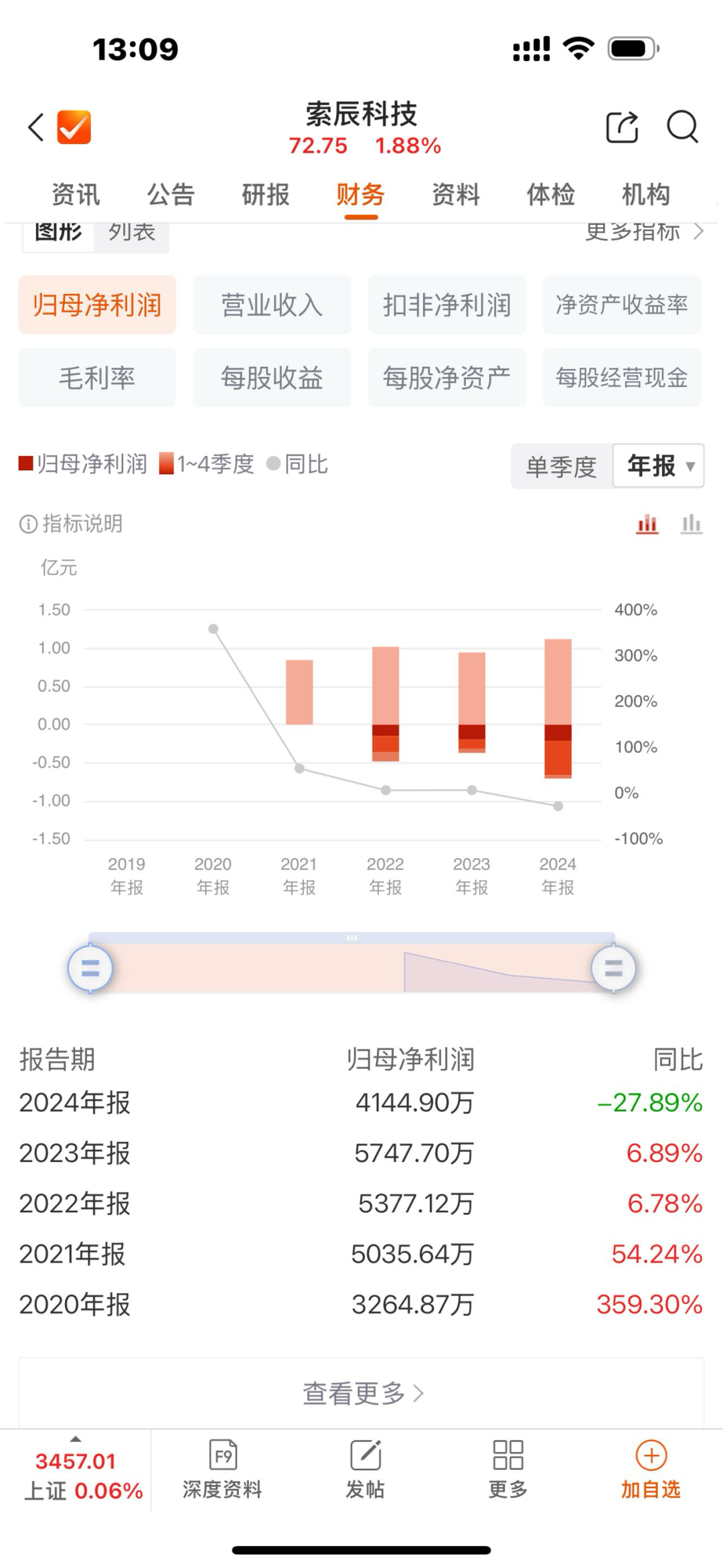723x1568 pixels.
Task: Open the 研报 tab
Action: click(266, 195)
